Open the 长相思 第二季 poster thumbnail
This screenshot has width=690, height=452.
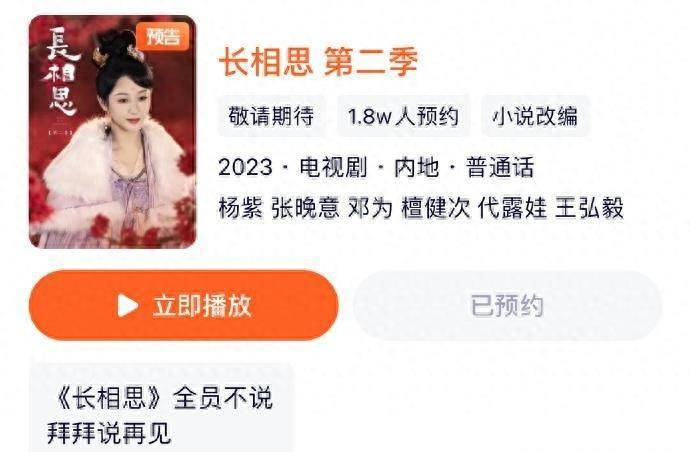[x=112, y=132]
